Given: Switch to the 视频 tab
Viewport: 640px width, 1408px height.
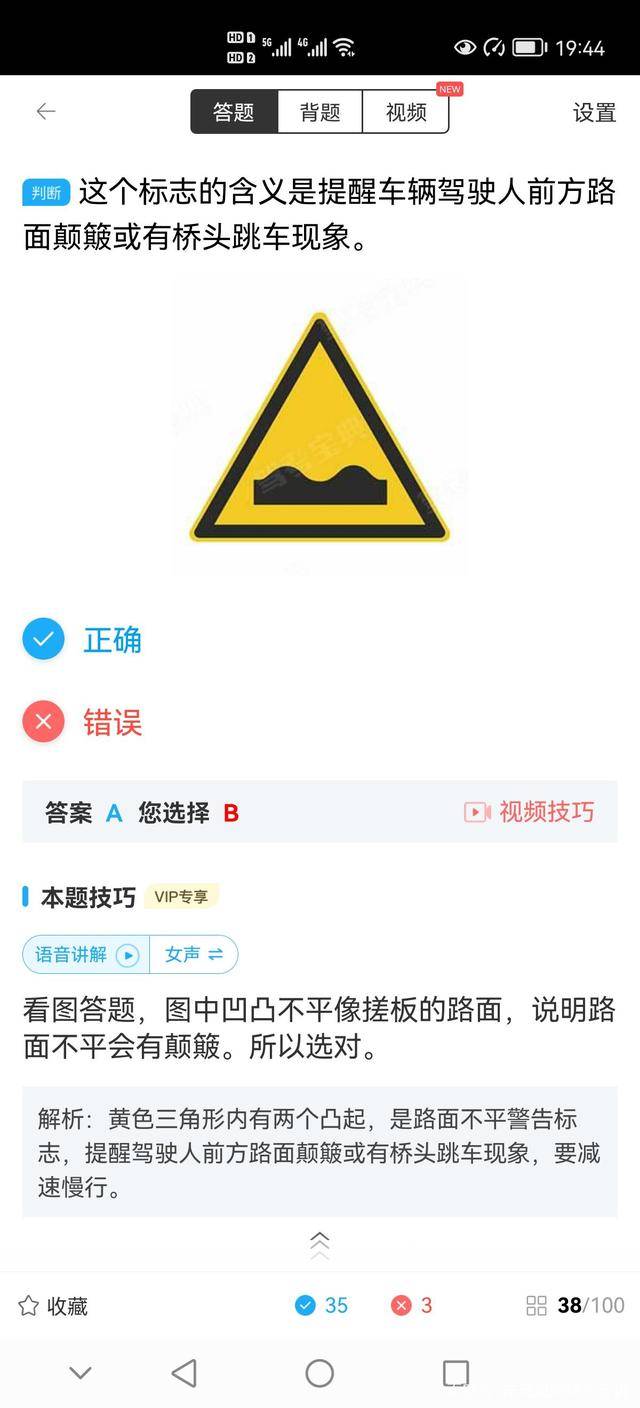Looking at the screenshot, I should click(x=406, y=112).
